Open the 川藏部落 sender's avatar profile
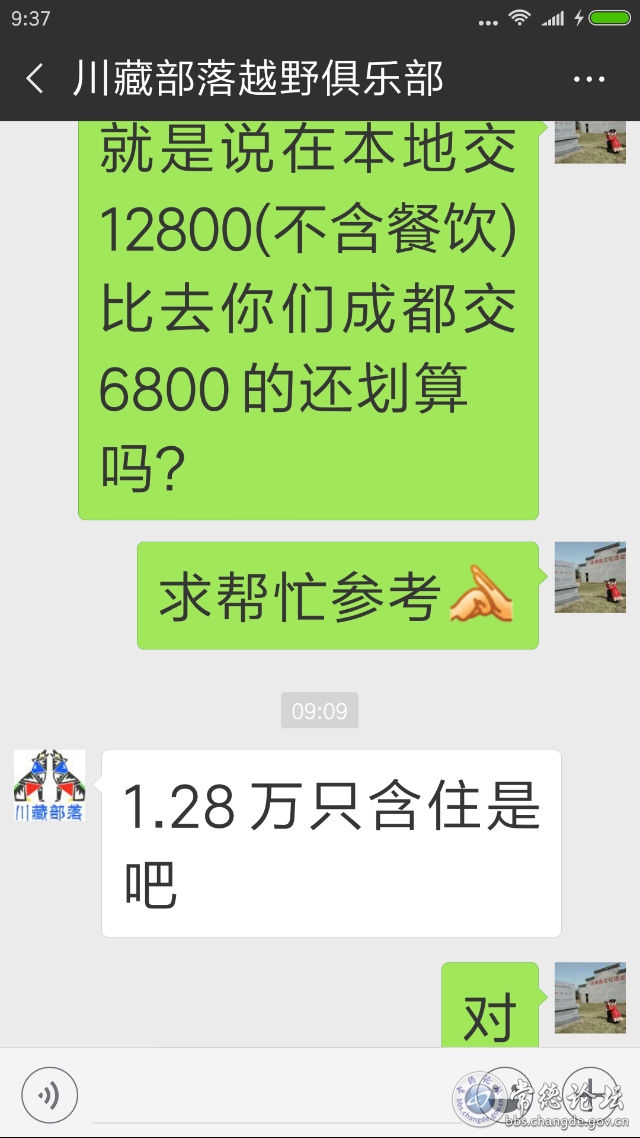Viewport: 640px width, 1138px height. click(x=49, y=786)
